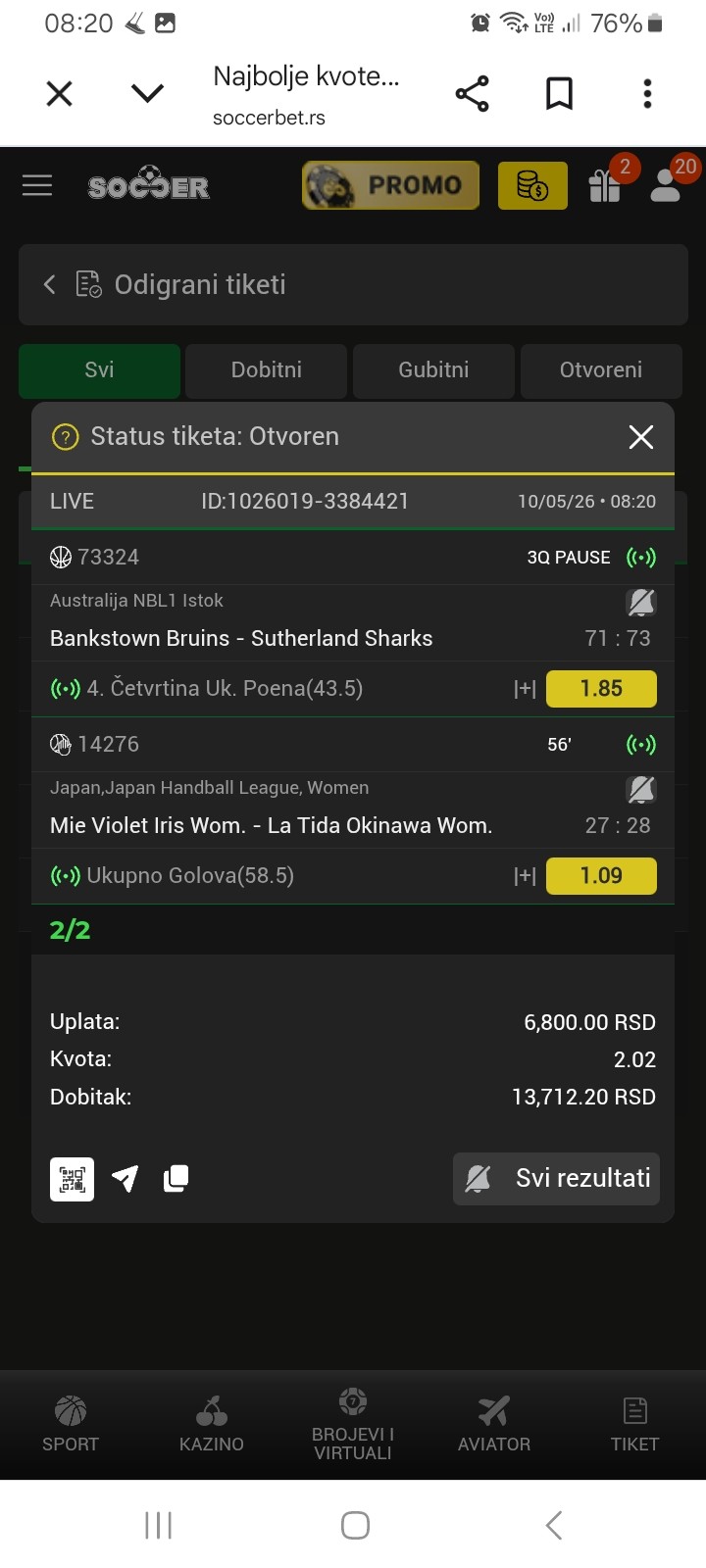Send the ticket via paper plane icon

click(x=126, y=1179)
